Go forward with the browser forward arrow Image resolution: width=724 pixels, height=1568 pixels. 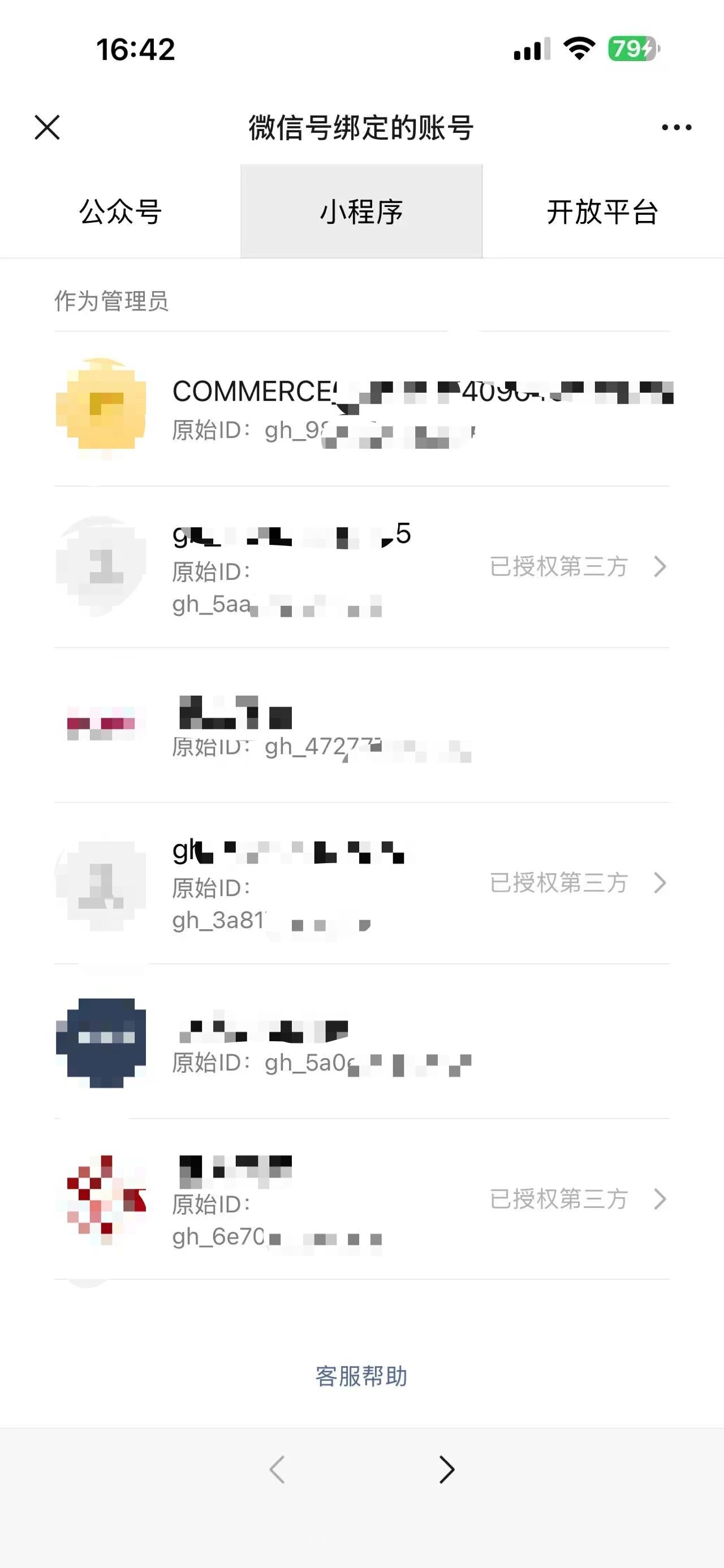click(x=447, y=1470)
